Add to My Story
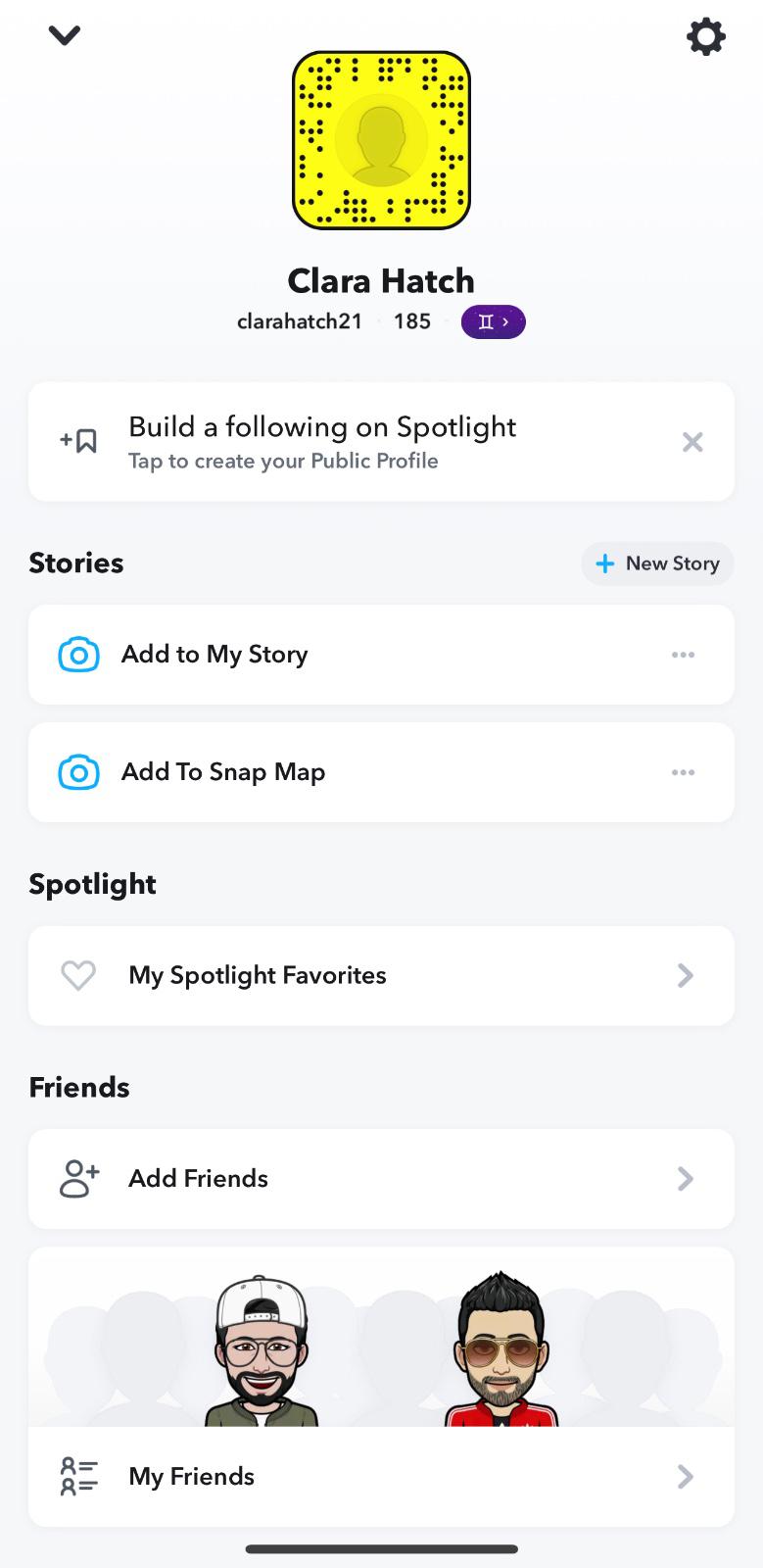This screenshot has width=763, height=1568. point(215,655)
